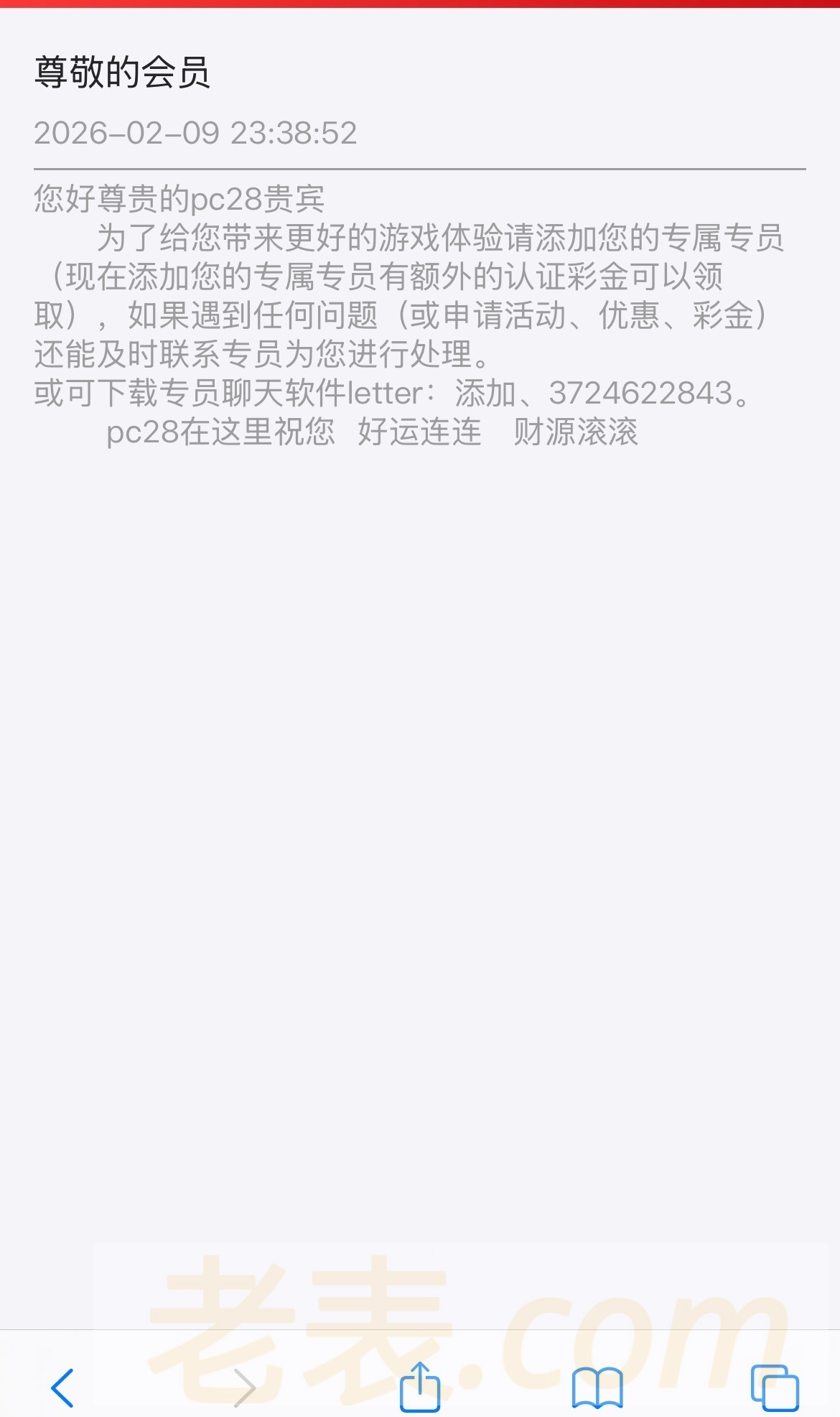Go back to the previous page
The width and height of the screenshot is (840, 1417).
62,1388
